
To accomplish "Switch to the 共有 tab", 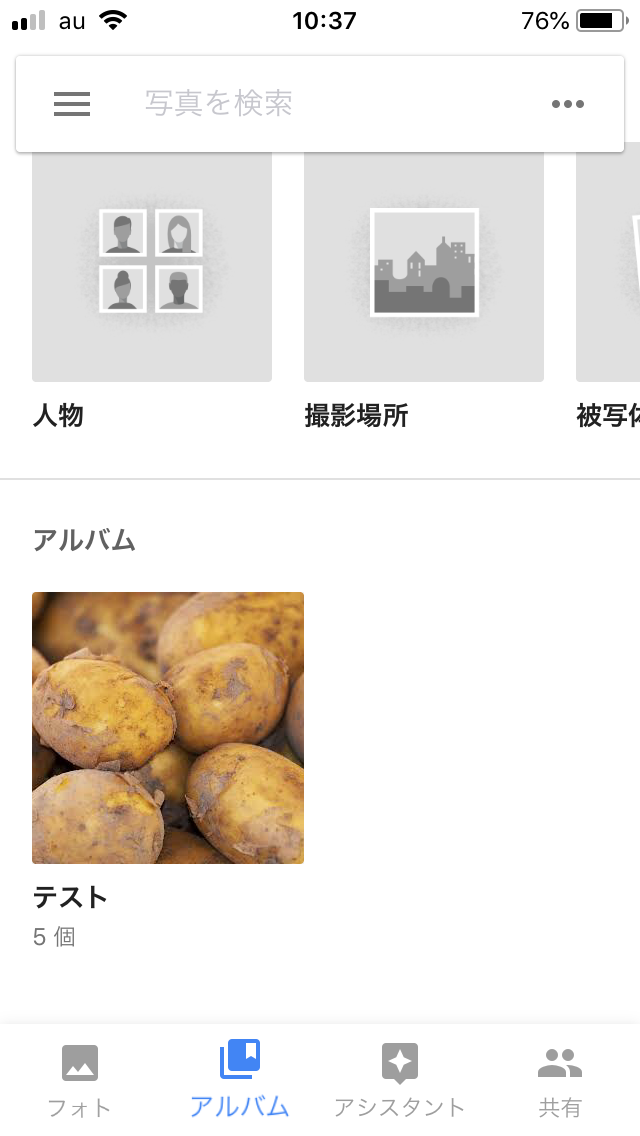I will (x=560, y=1080).
